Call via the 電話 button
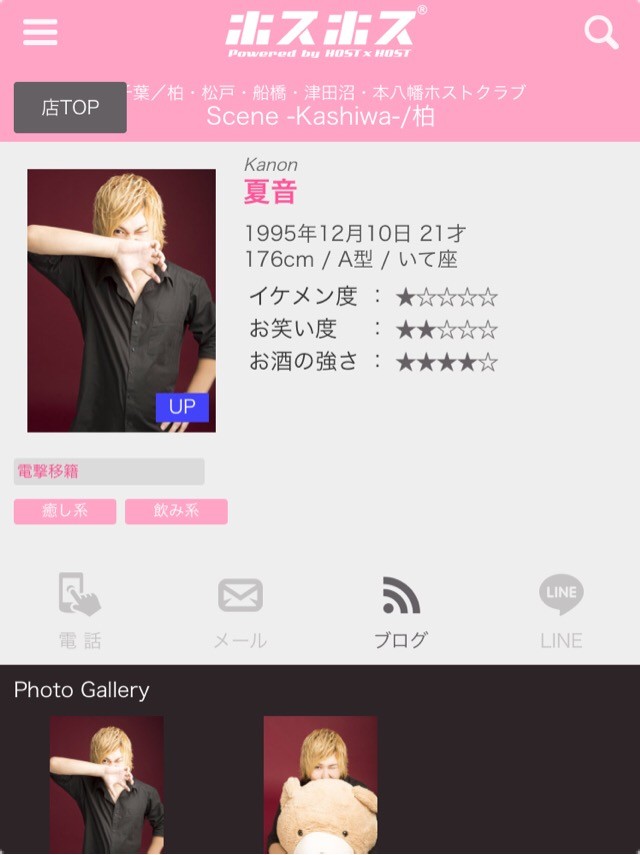This screenshot has width=640, height=855. pos(80,611)
